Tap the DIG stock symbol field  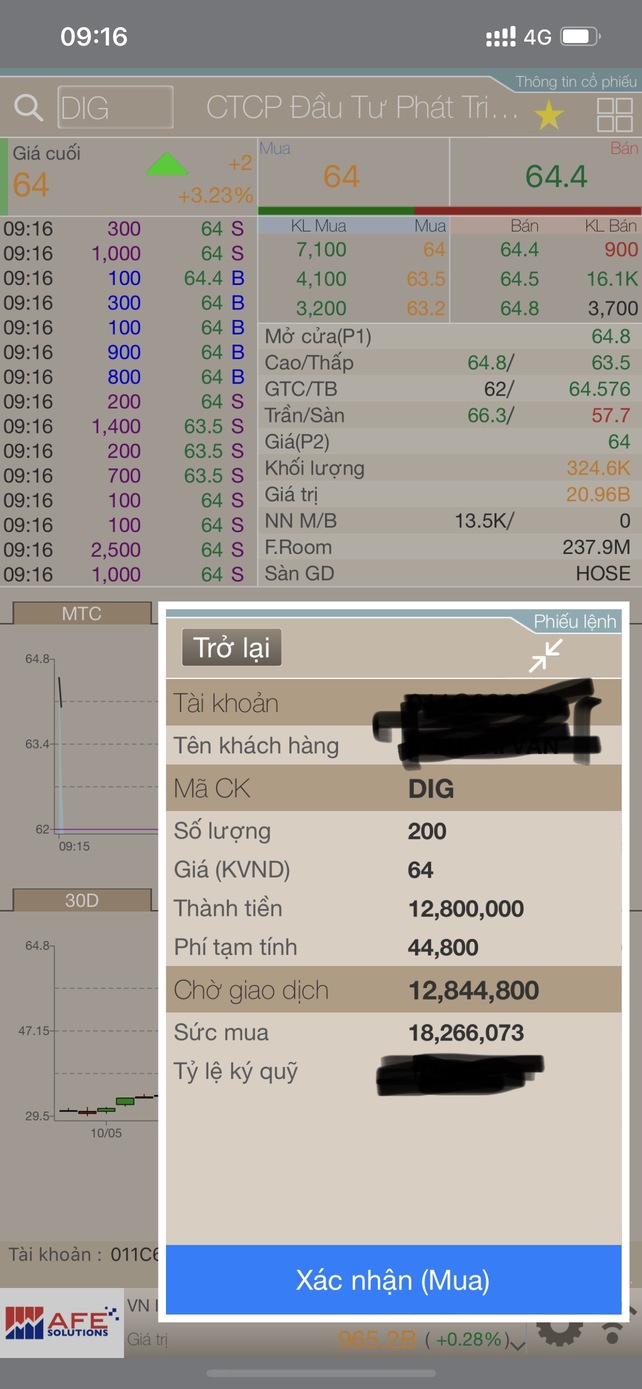[x=115, y=108]
